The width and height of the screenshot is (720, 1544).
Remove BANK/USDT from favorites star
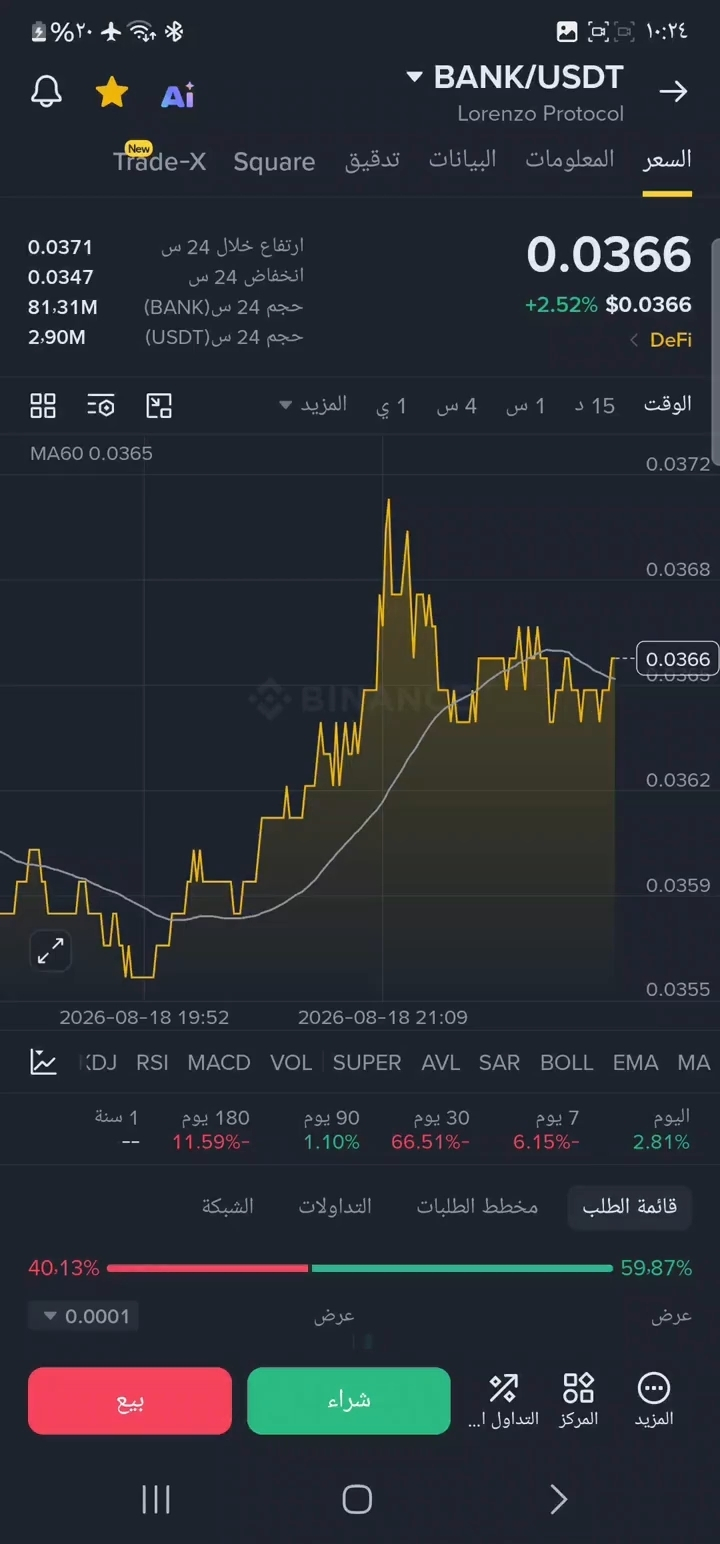111,92
